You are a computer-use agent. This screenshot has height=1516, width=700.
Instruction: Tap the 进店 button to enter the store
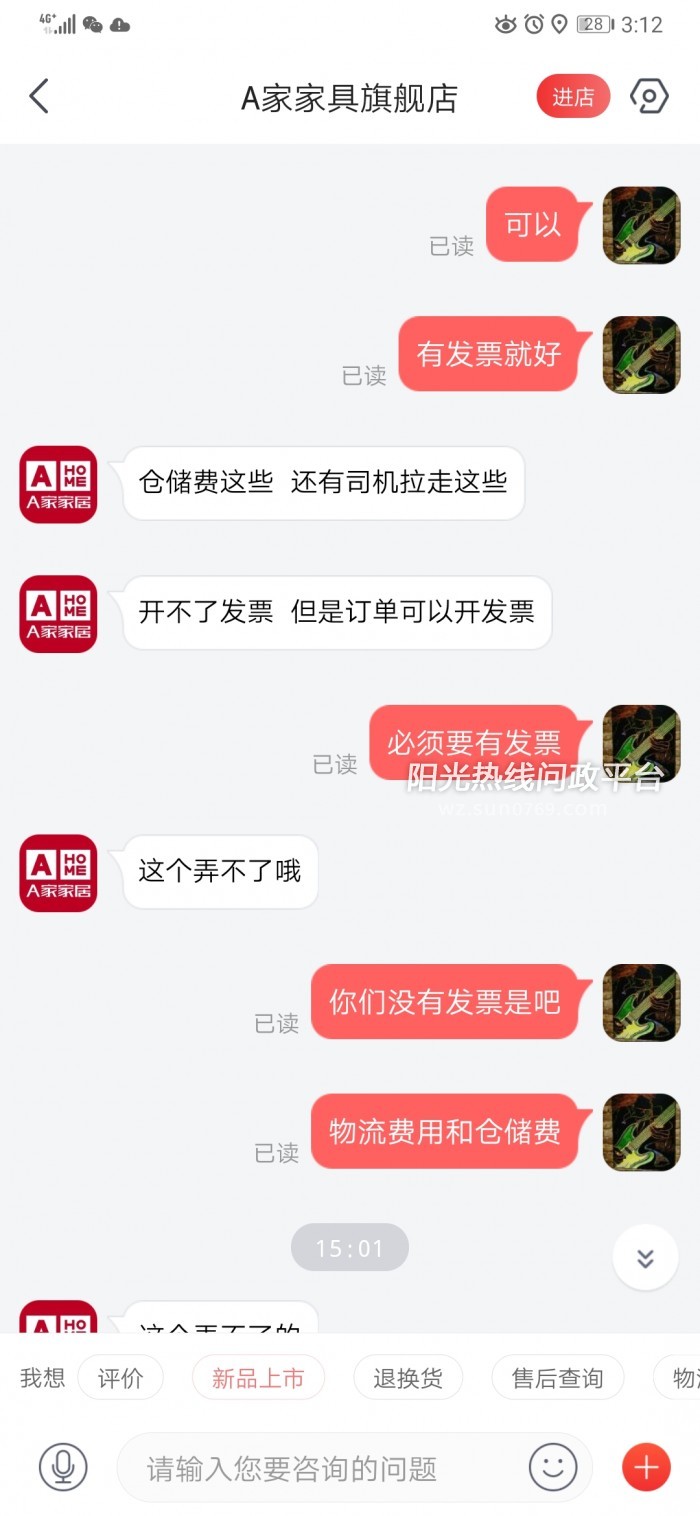573,97
